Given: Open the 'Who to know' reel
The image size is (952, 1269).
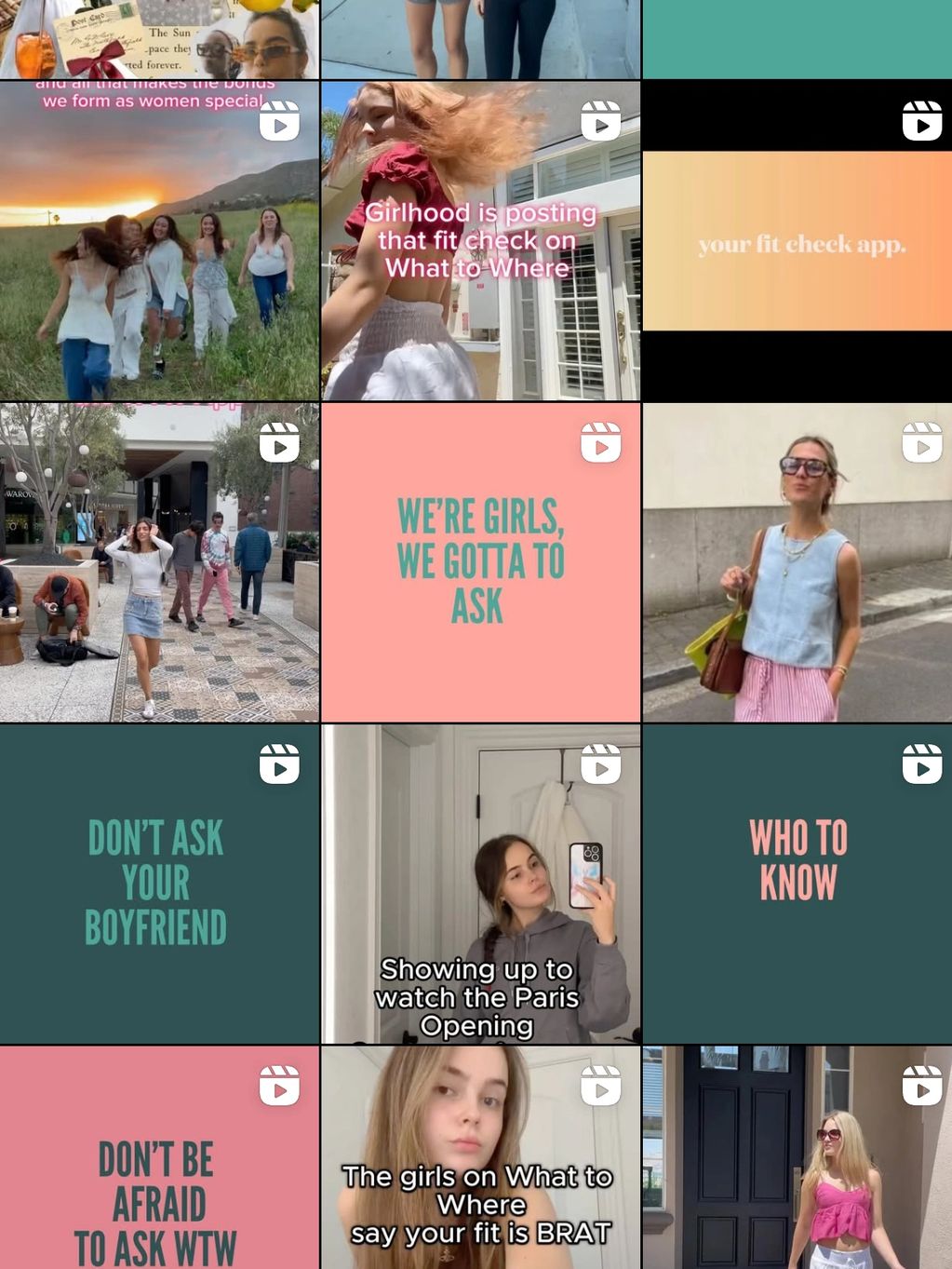Looking at the screenshot, I should click(798, 884).
